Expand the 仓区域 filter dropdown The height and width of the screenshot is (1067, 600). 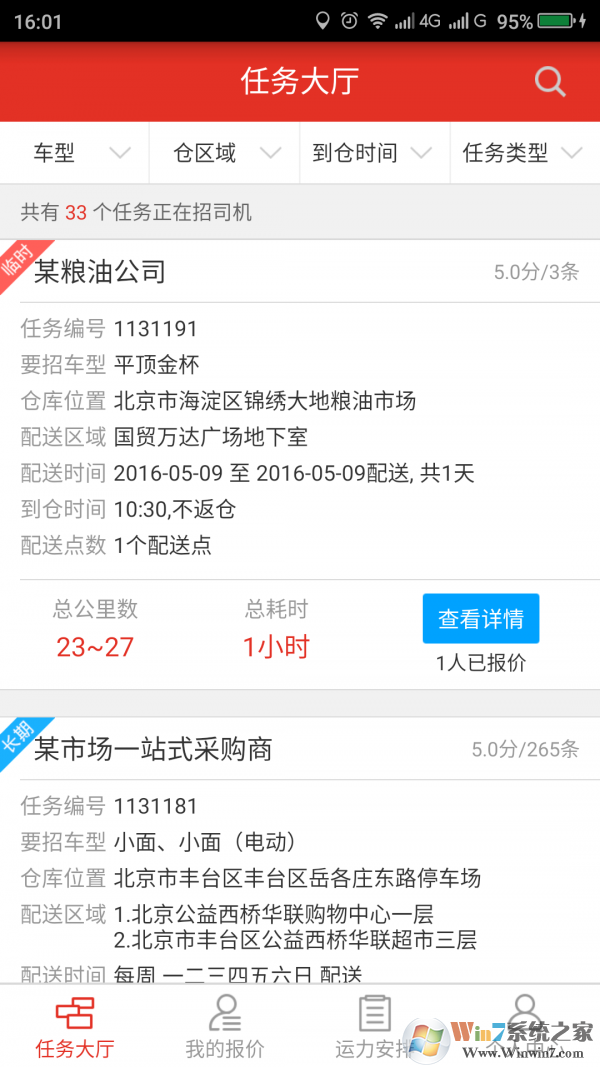click(x=225, y=153)
